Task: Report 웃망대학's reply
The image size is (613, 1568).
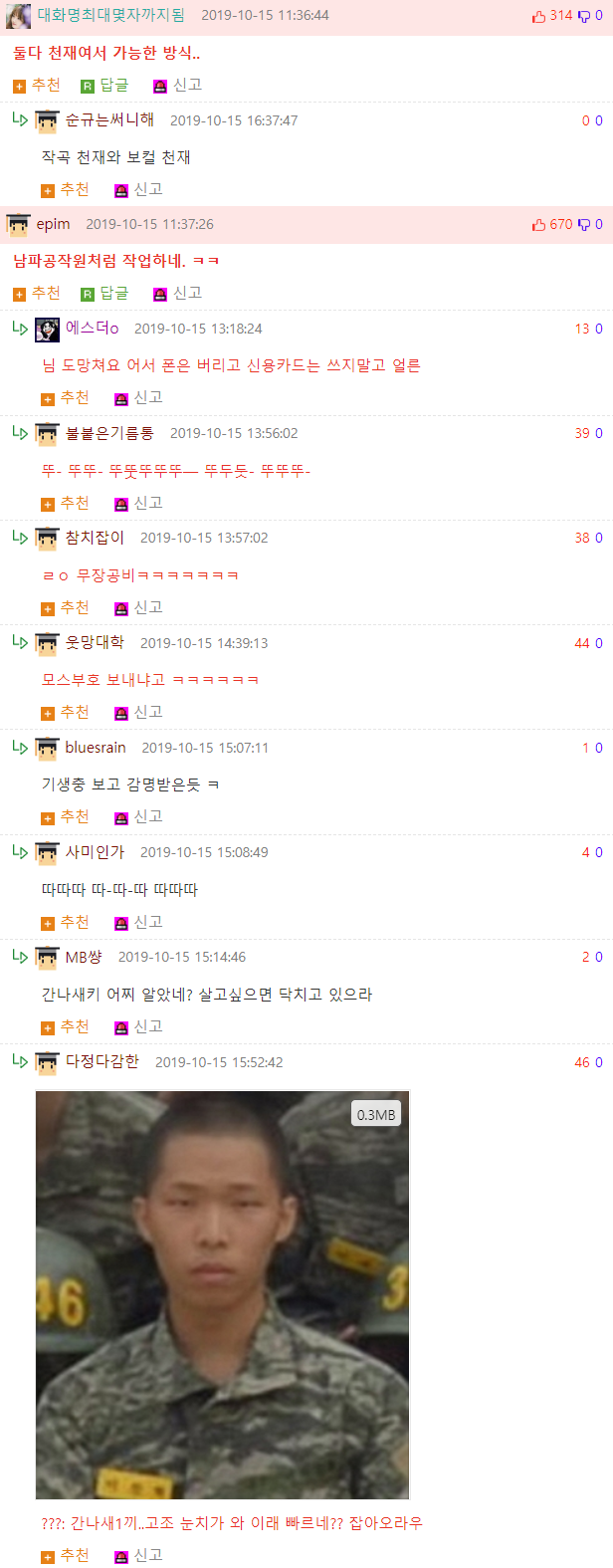Action: point(138,713)
